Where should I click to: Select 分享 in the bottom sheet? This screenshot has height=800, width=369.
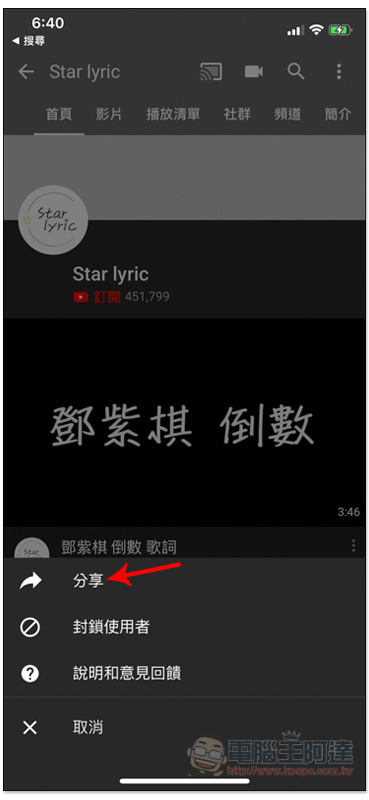coord(185,581)
